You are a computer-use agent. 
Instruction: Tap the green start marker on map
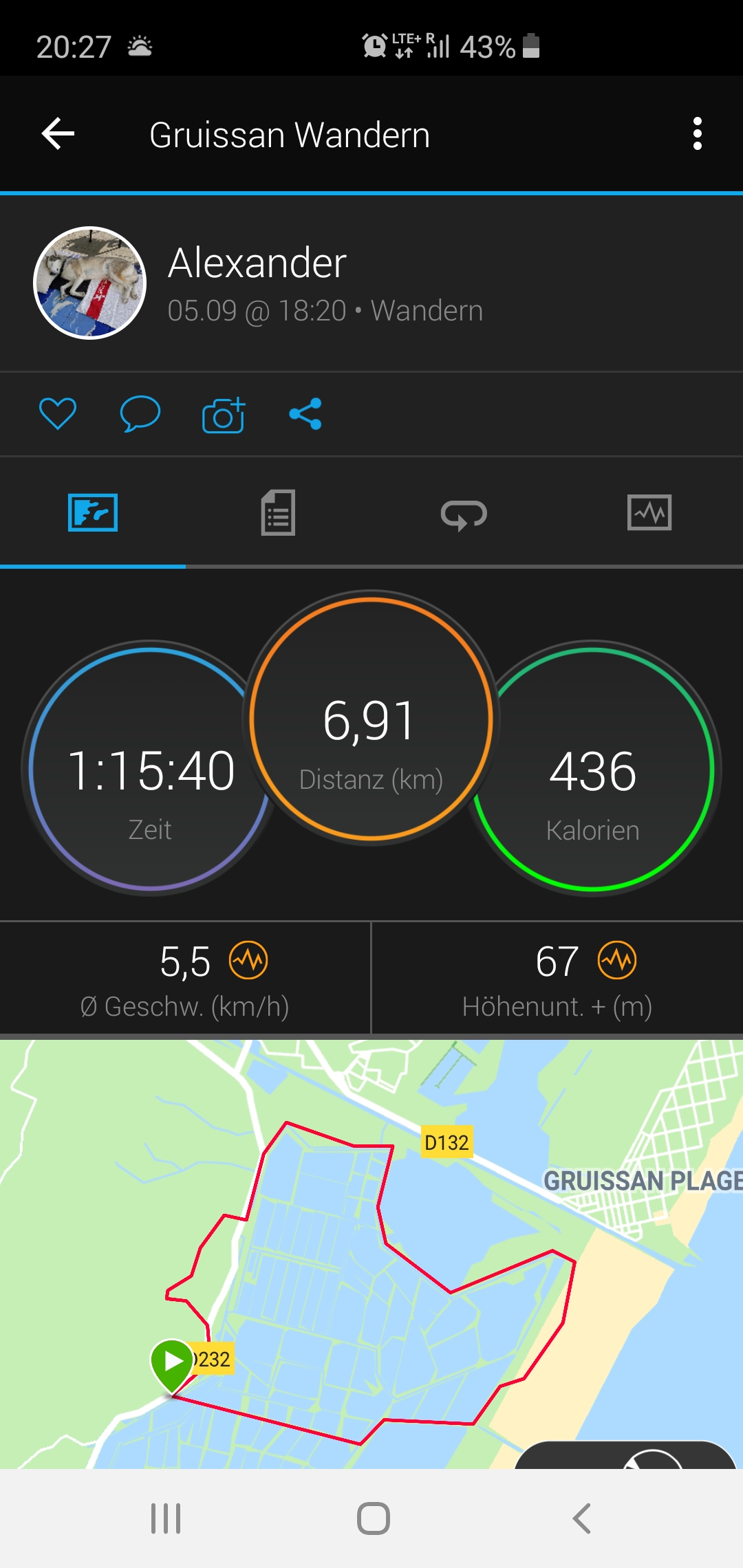(x=171, y=1362)
